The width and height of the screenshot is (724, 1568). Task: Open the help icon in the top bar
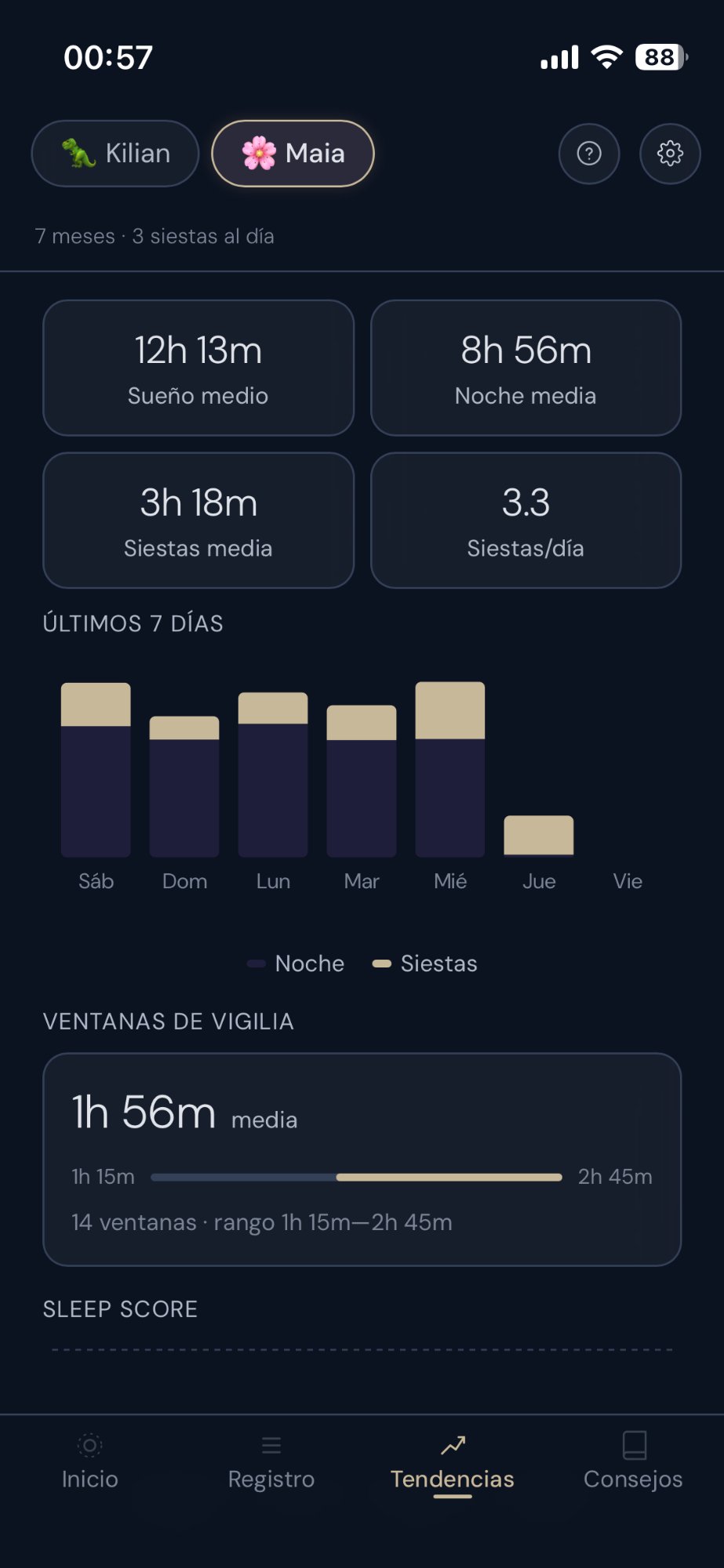click(x=589, y=154)
